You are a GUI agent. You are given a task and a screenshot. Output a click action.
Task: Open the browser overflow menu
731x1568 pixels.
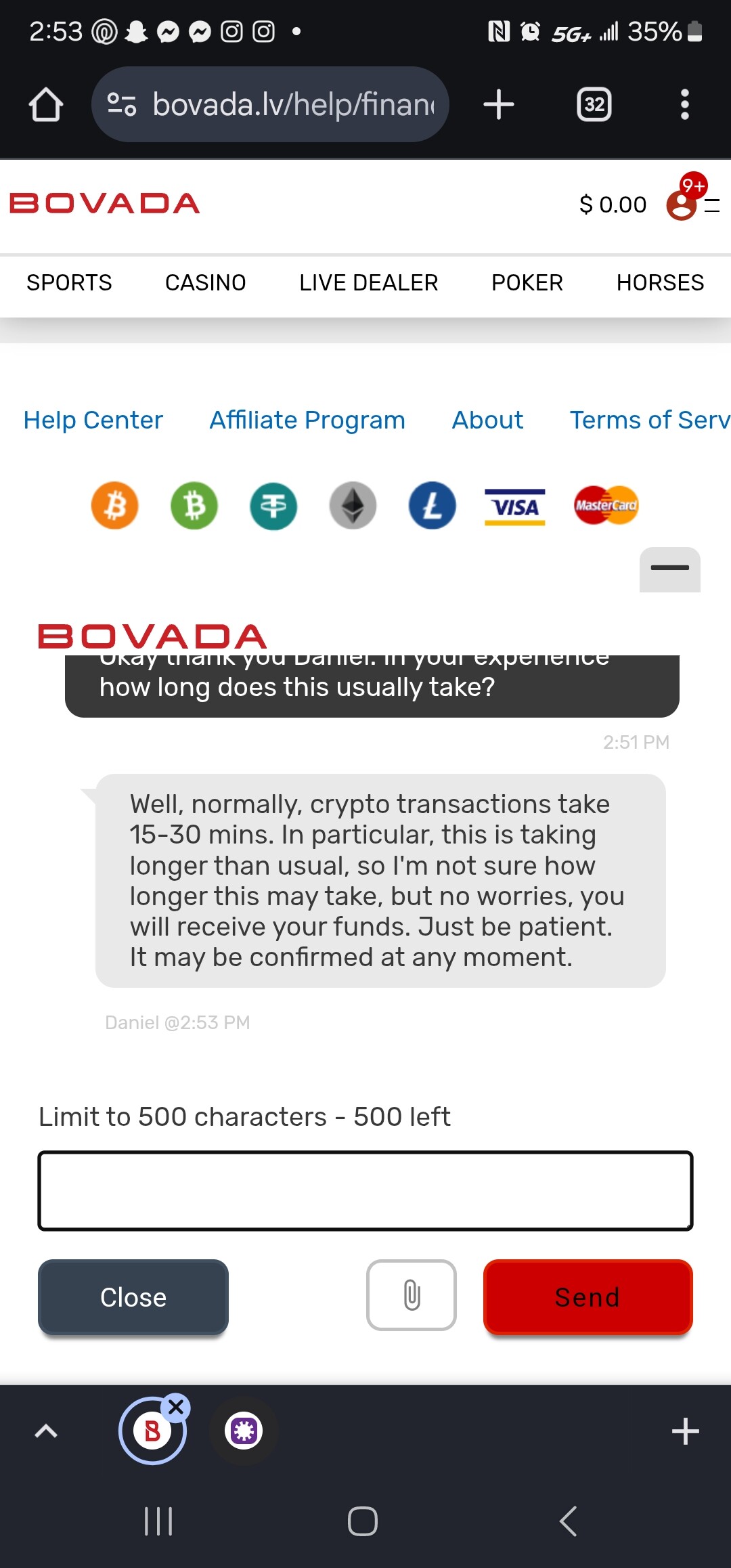(x=684, y=104)
